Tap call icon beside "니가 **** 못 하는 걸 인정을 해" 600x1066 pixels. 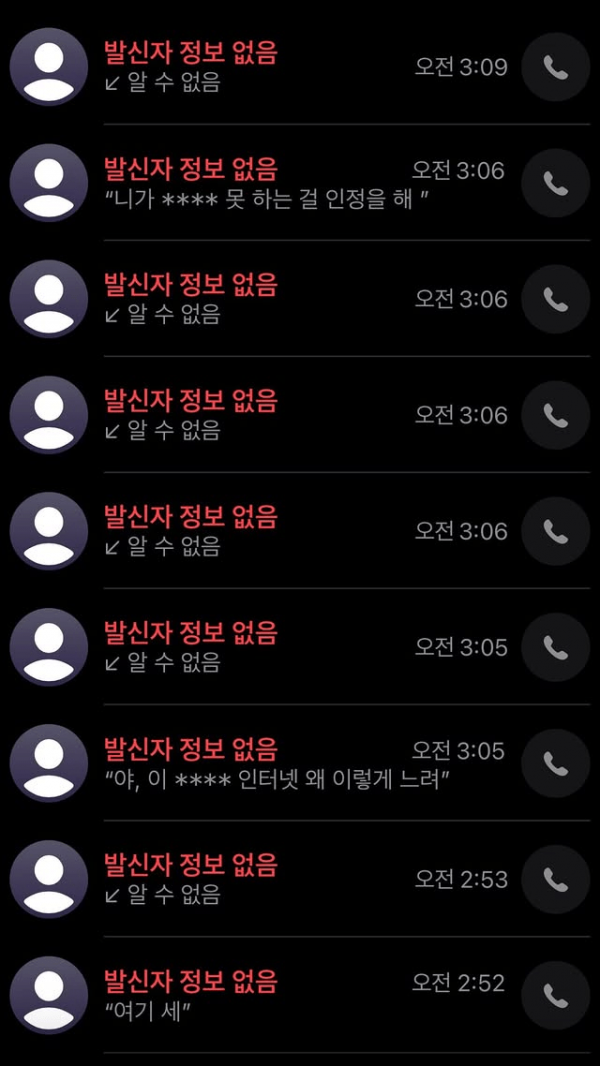(555, 183)
